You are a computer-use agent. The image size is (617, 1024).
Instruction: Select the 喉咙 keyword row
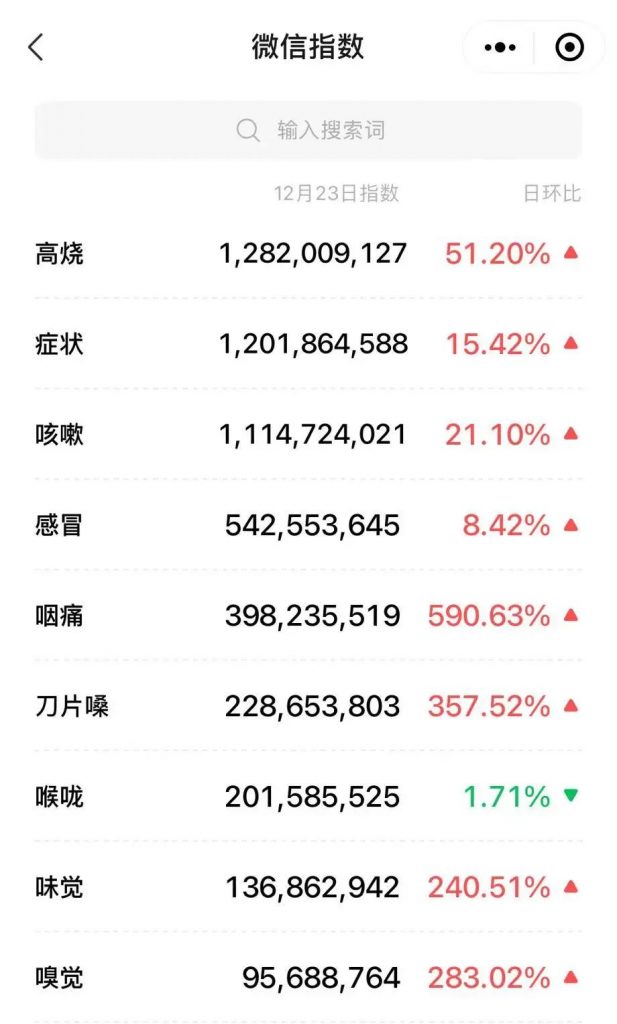[308, 797]
